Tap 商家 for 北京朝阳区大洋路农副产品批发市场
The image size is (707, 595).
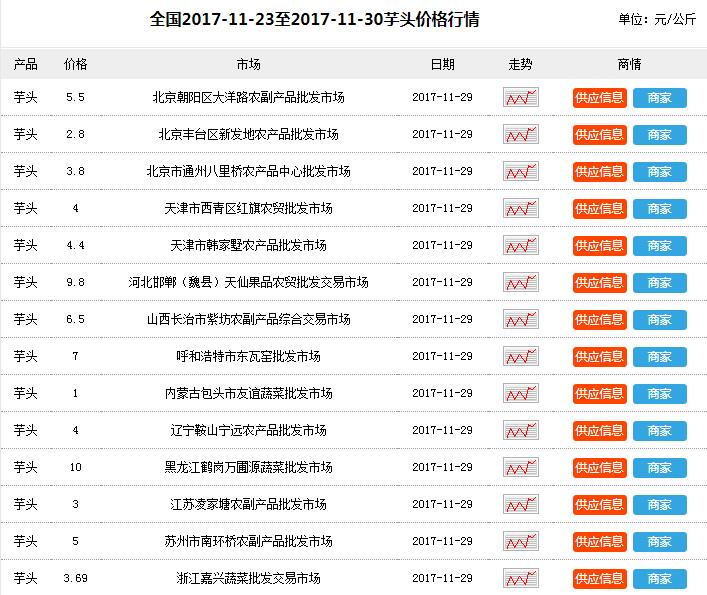(x=659, y=98)
